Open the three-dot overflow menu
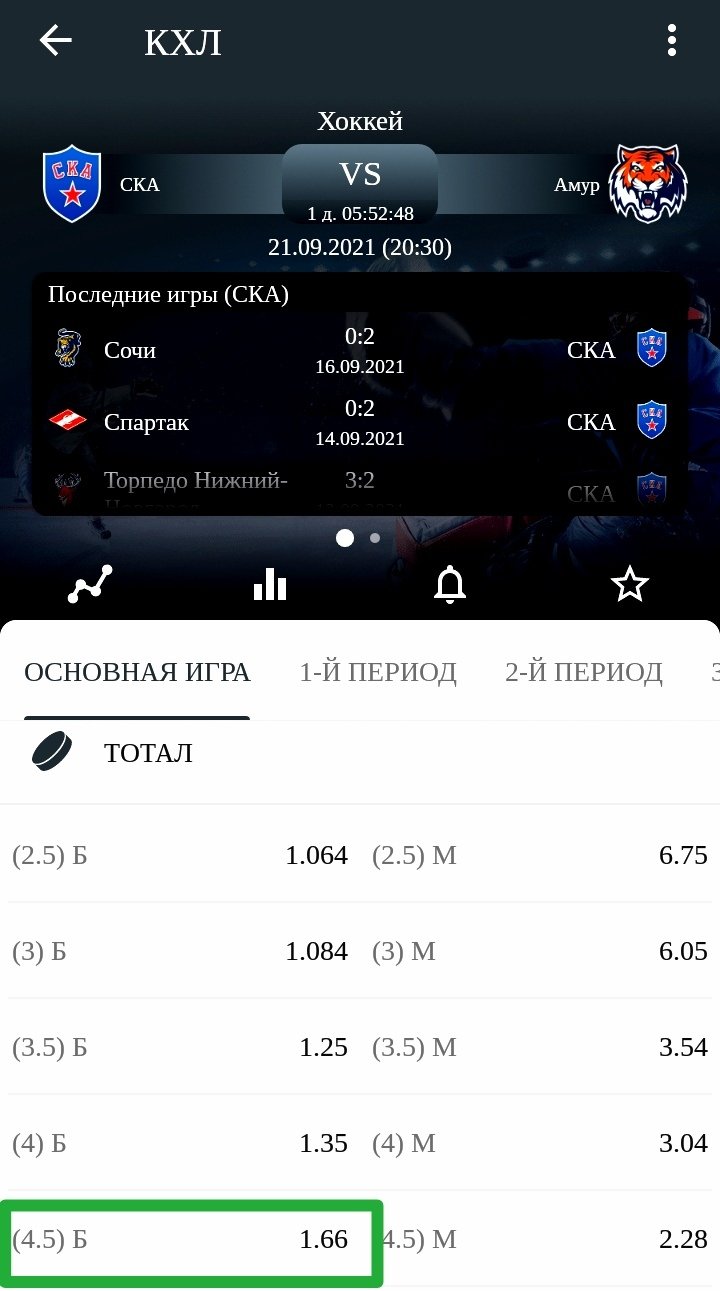This screenshot has width=720, height=1291. [x=672, y=41]
